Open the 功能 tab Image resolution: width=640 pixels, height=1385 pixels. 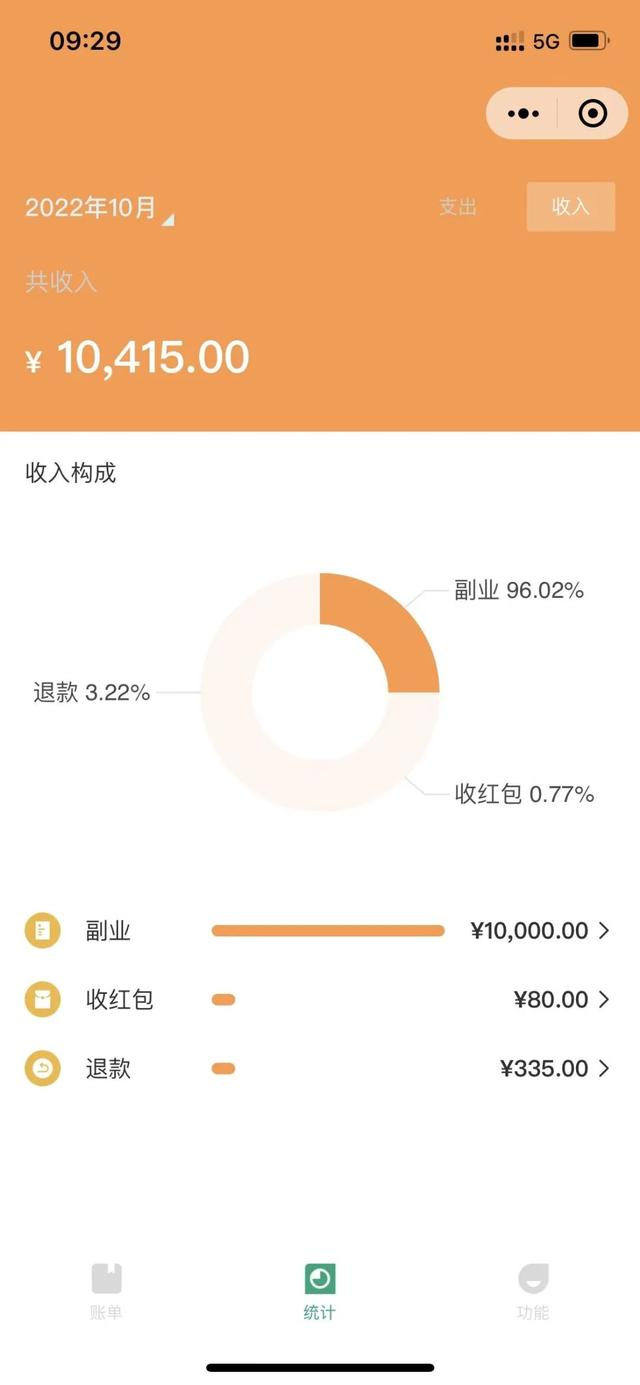pos(533,1290)
